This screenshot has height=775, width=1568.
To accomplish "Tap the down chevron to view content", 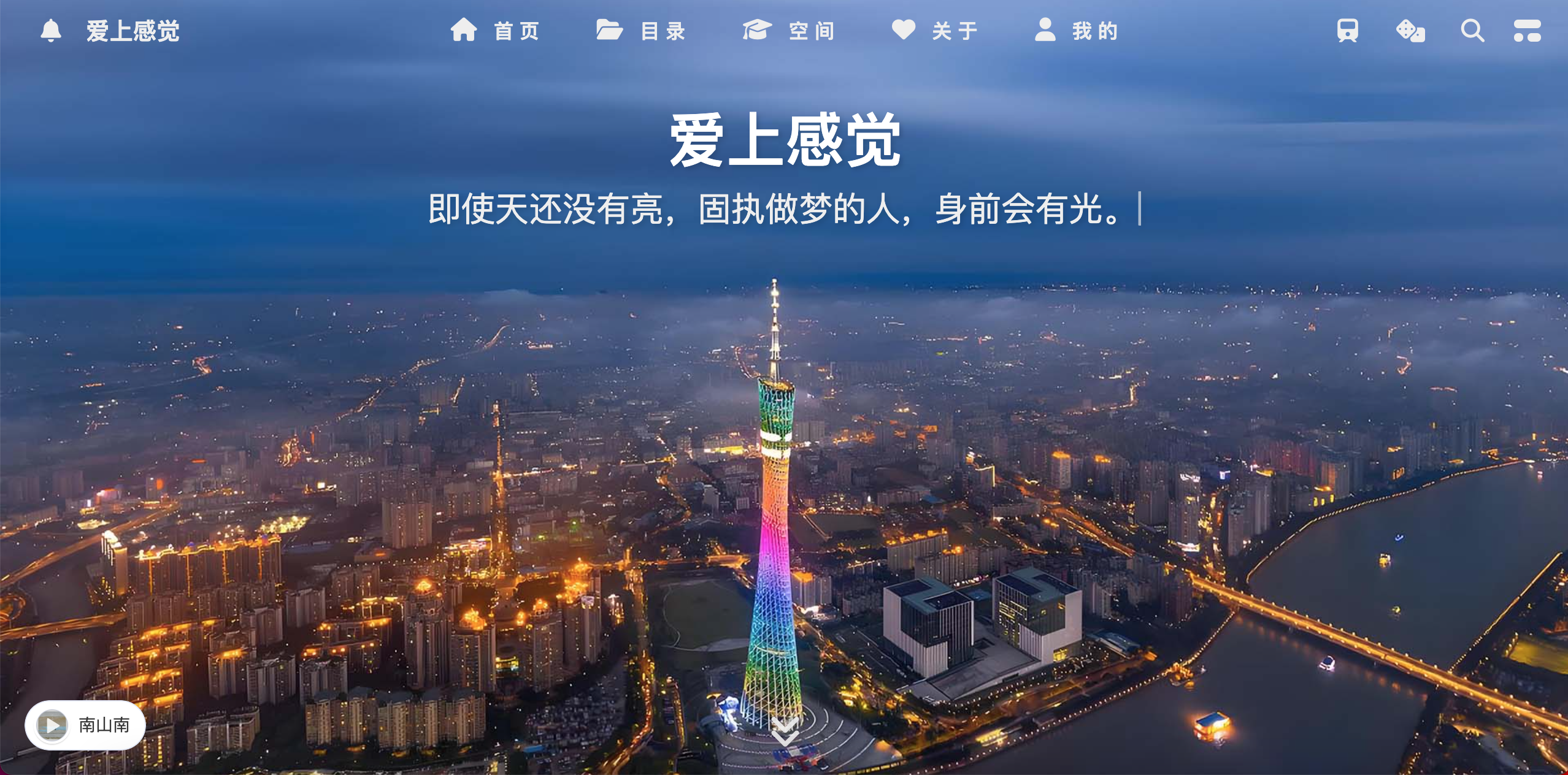I will [x=785, y=731].
